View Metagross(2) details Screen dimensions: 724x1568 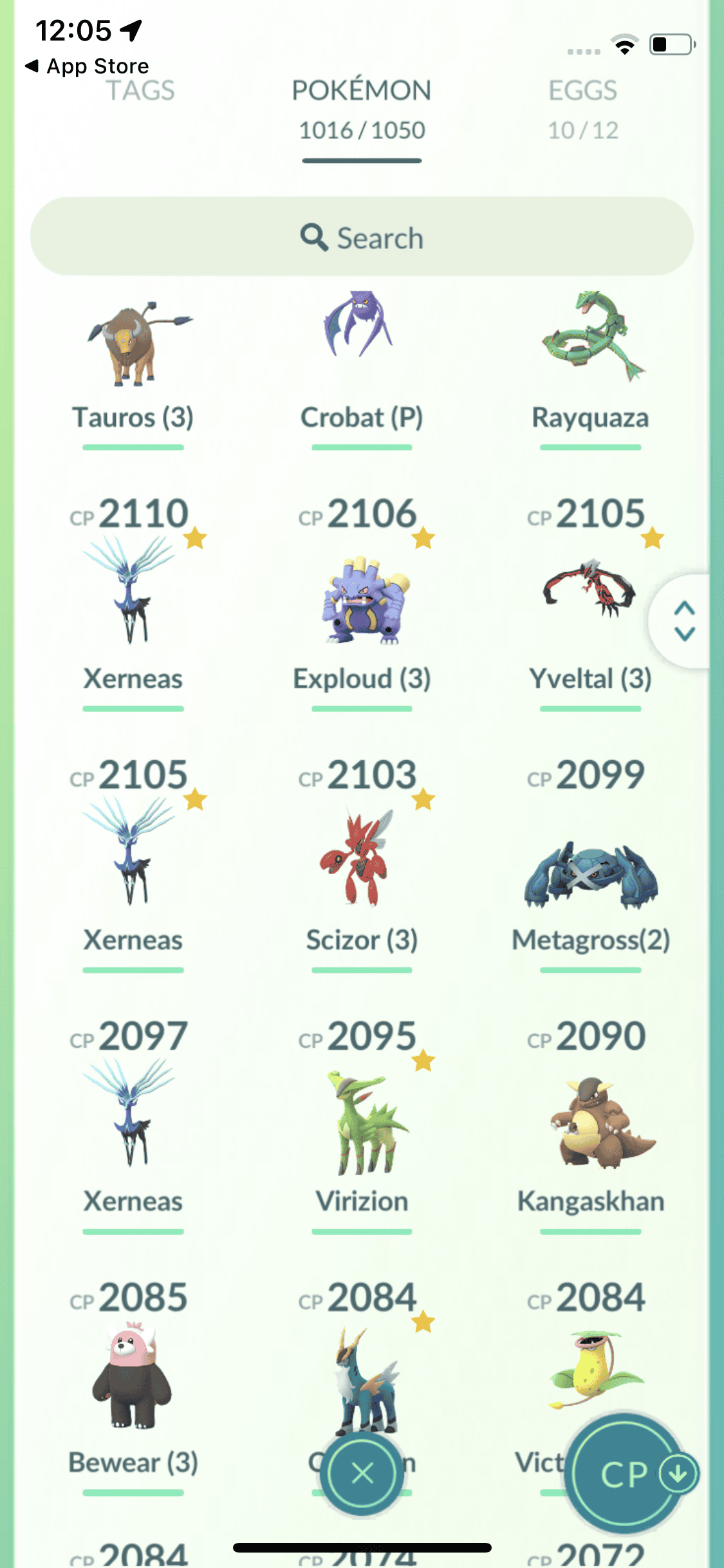point(590,875)
